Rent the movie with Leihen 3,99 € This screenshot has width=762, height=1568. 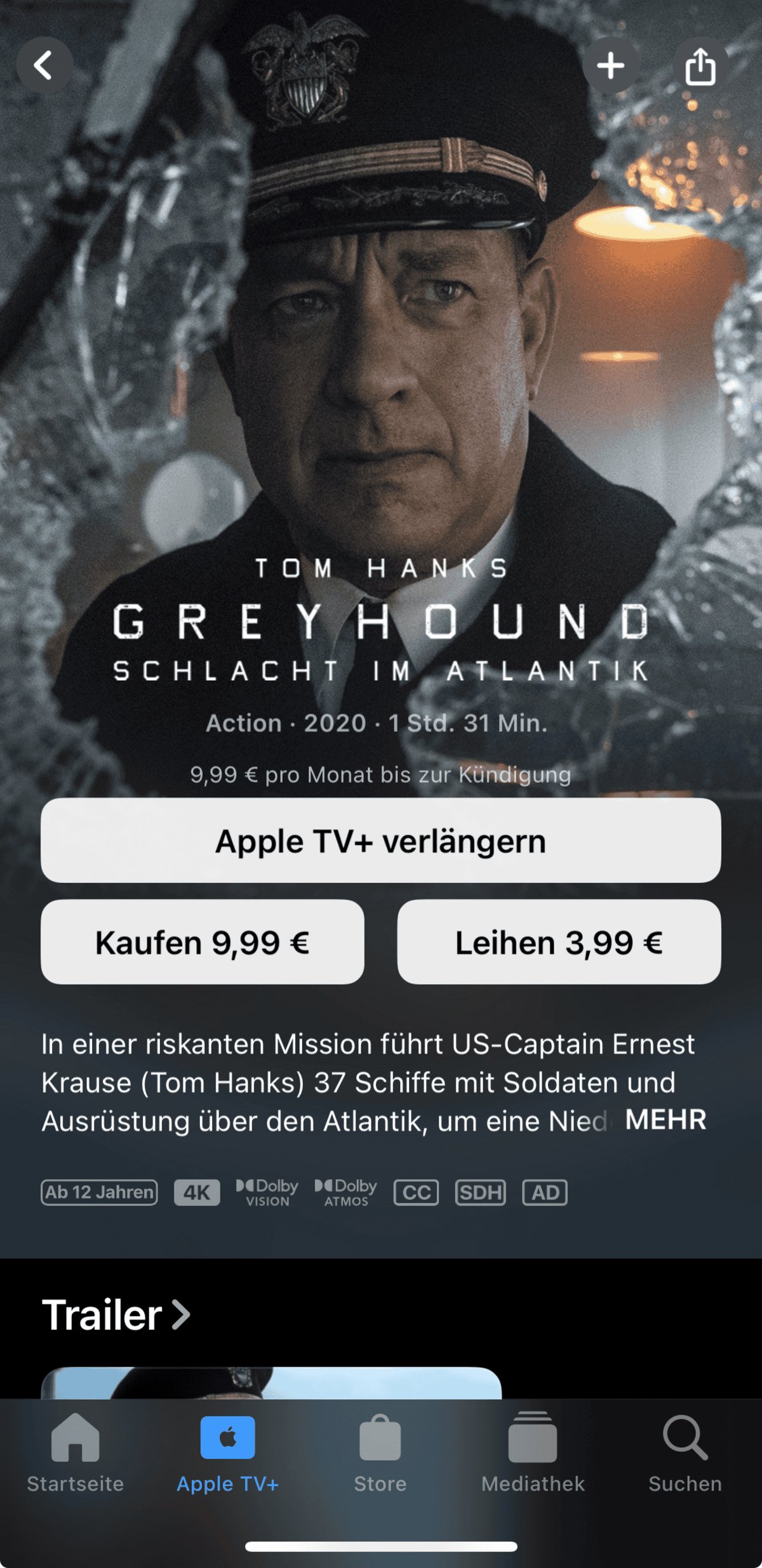(559, 942)
